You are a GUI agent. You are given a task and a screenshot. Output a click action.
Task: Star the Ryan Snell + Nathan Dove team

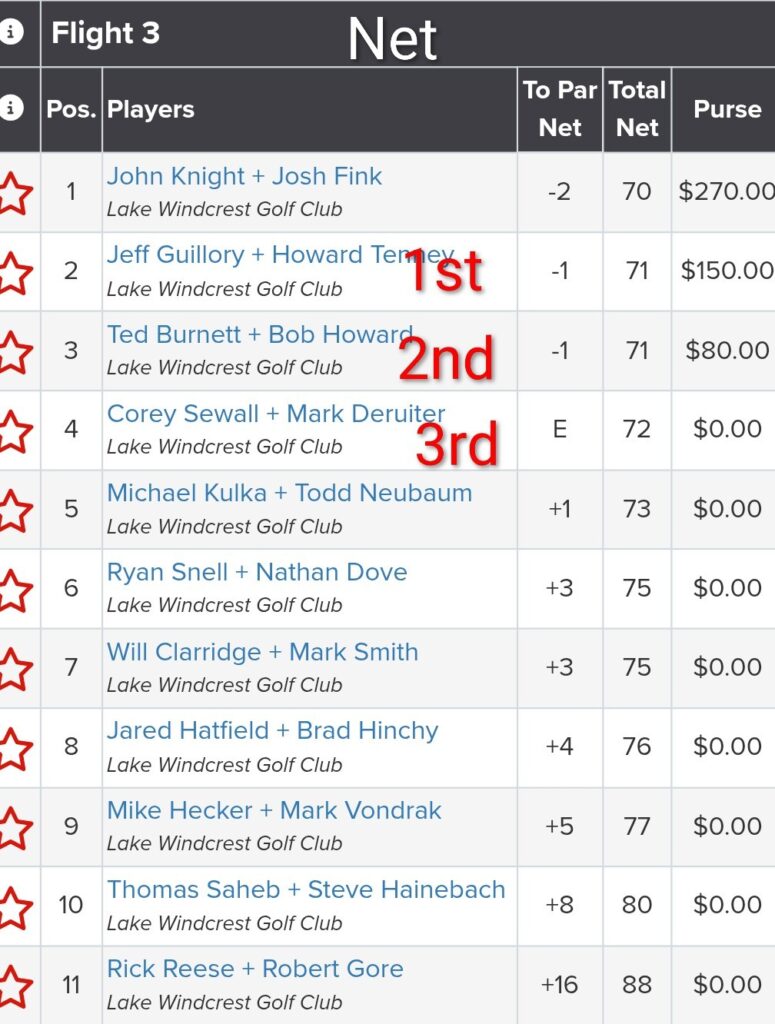(x=13, y=589)
